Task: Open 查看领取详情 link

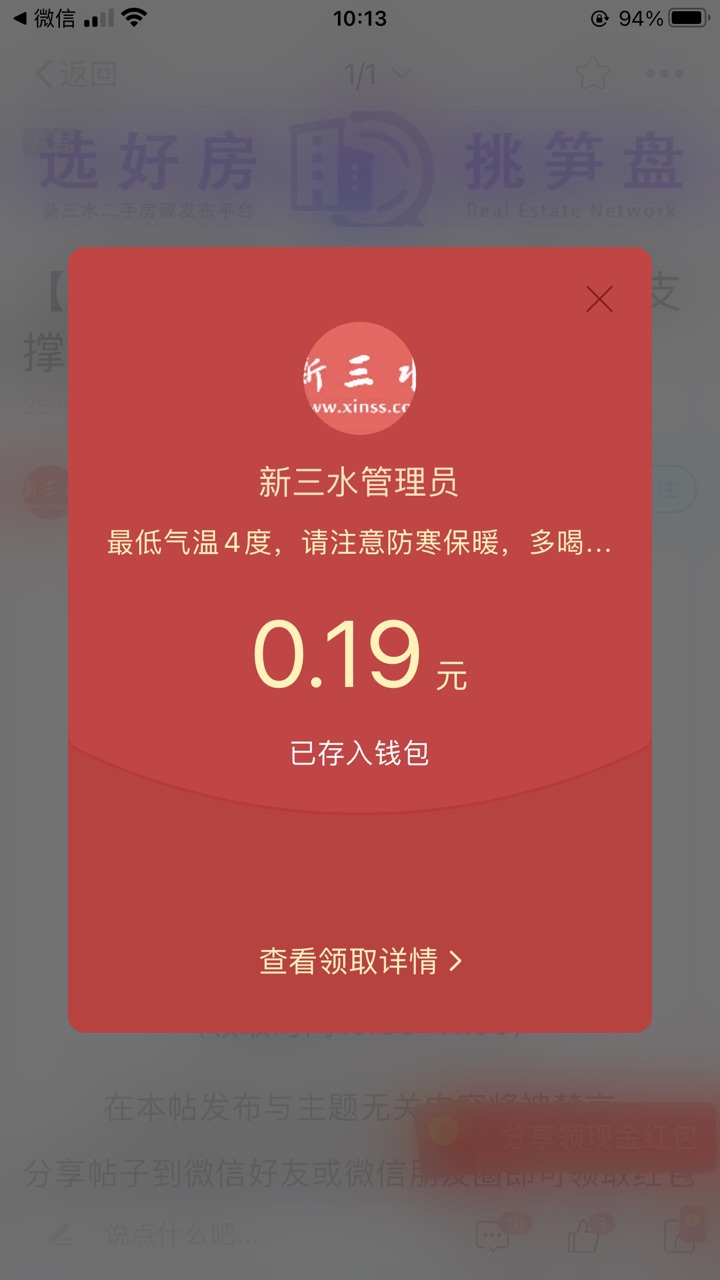Action: pos(360,961)
